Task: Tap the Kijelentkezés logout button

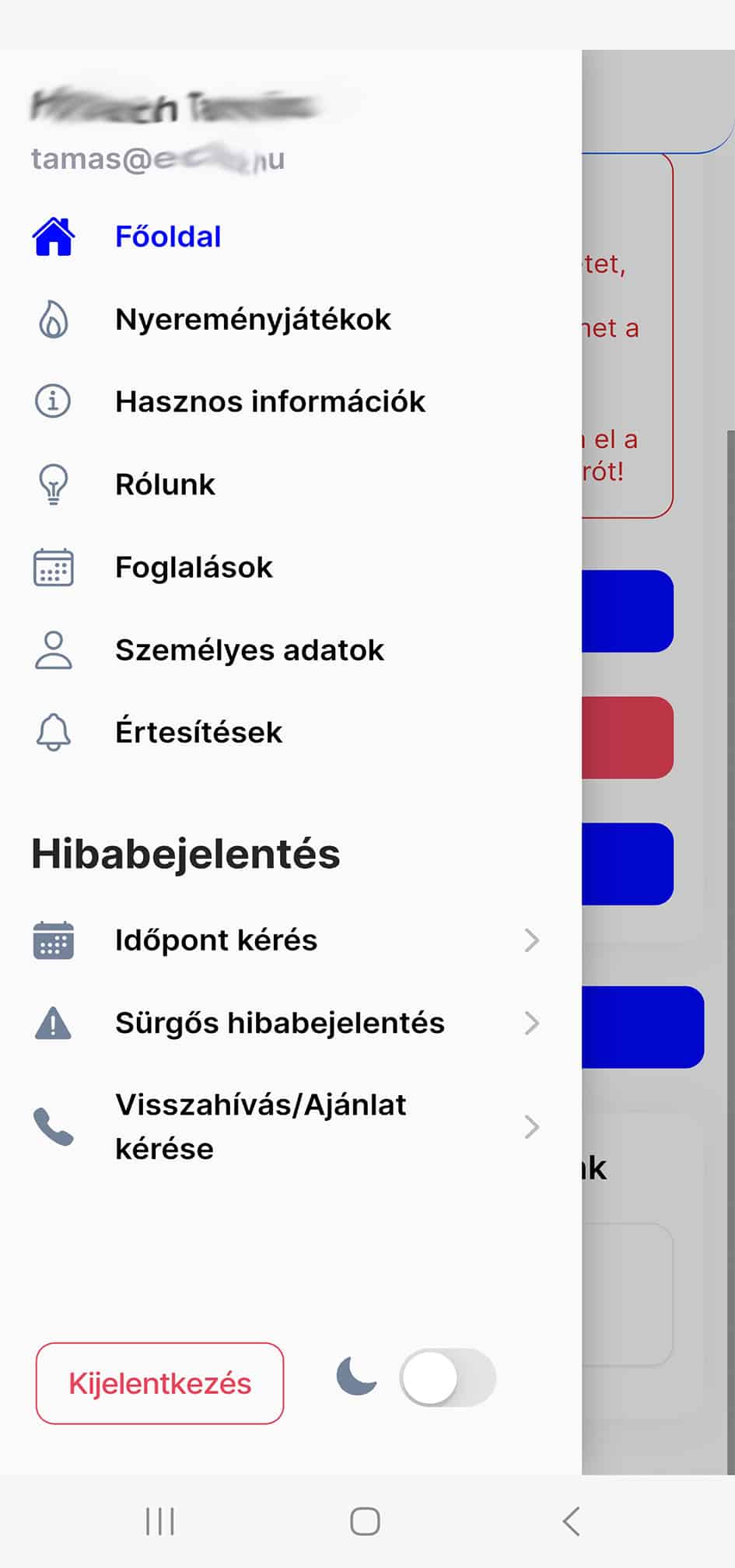Action: 159,1384
